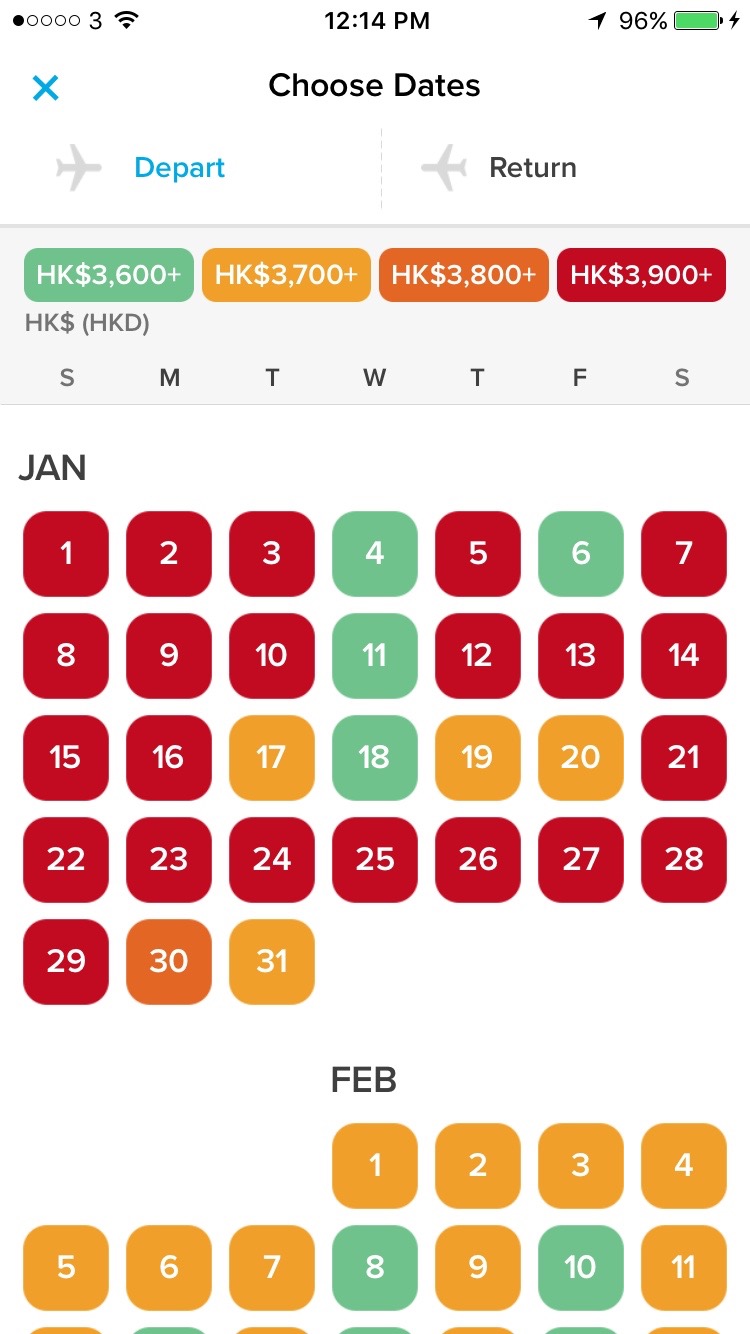Image resolution: width=750 pixels, height=1334 pixels.
Task: Select January 25 in the calendar
Action: (x=375, y=859)
